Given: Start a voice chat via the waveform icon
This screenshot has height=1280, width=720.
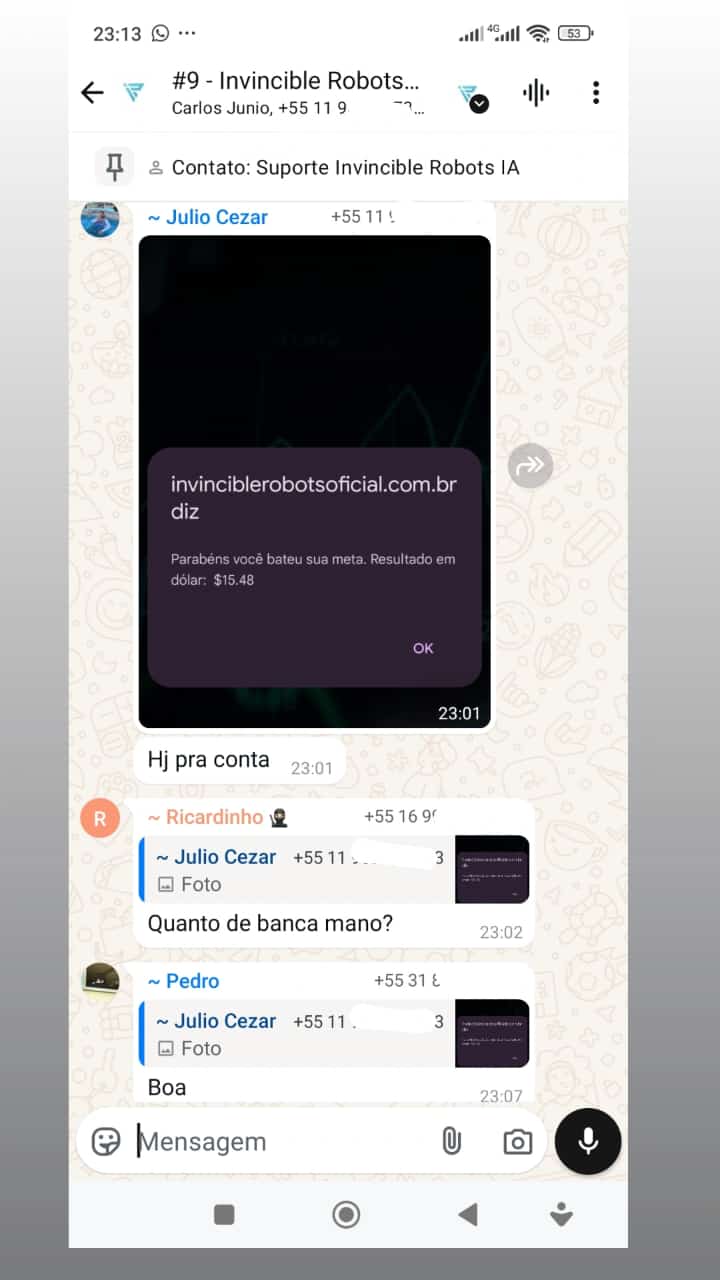Looking at the screenshot, I should click(536, 93).
